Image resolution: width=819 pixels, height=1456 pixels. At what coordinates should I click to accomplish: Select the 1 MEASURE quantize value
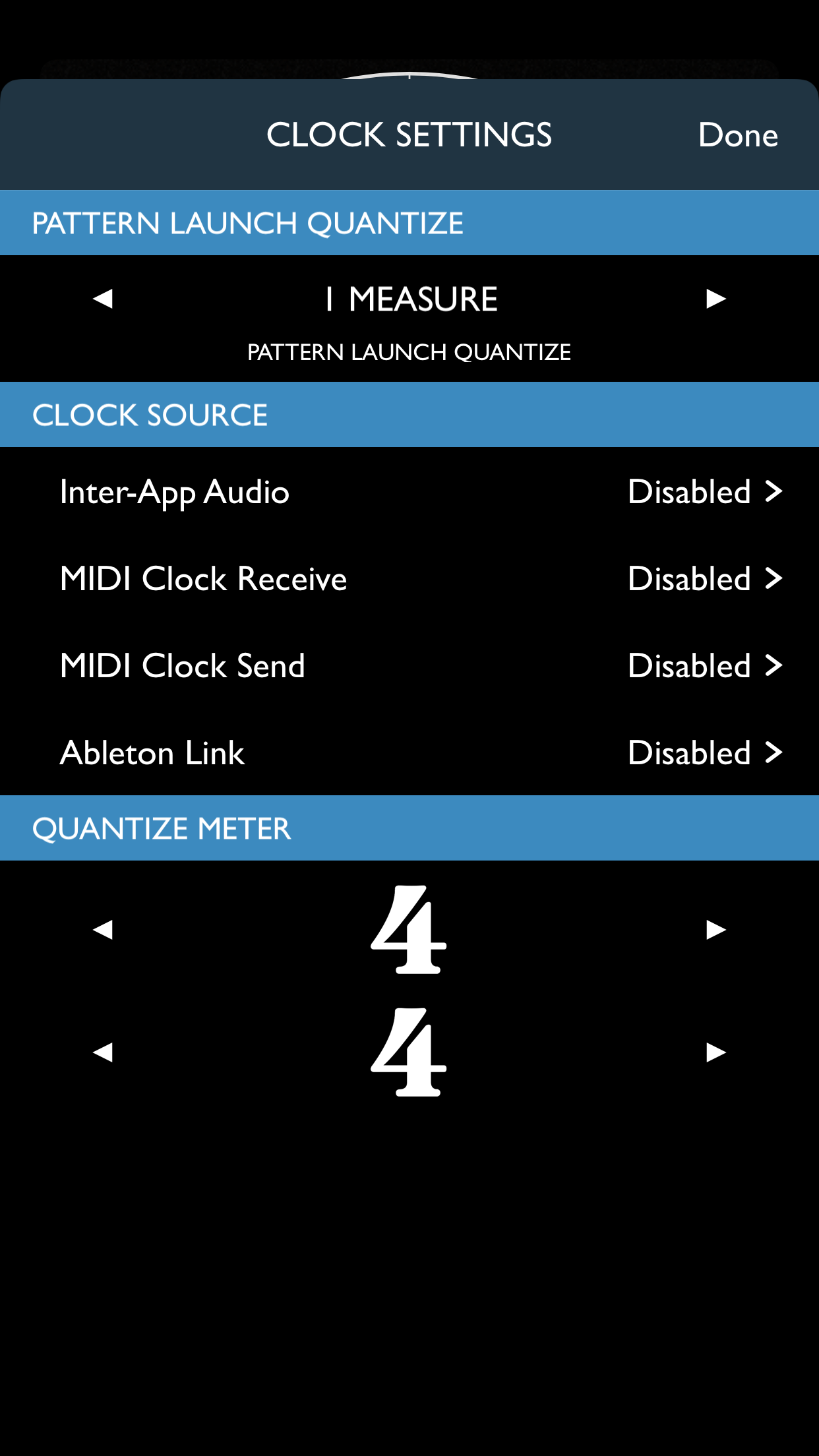[x=409, y=297]
